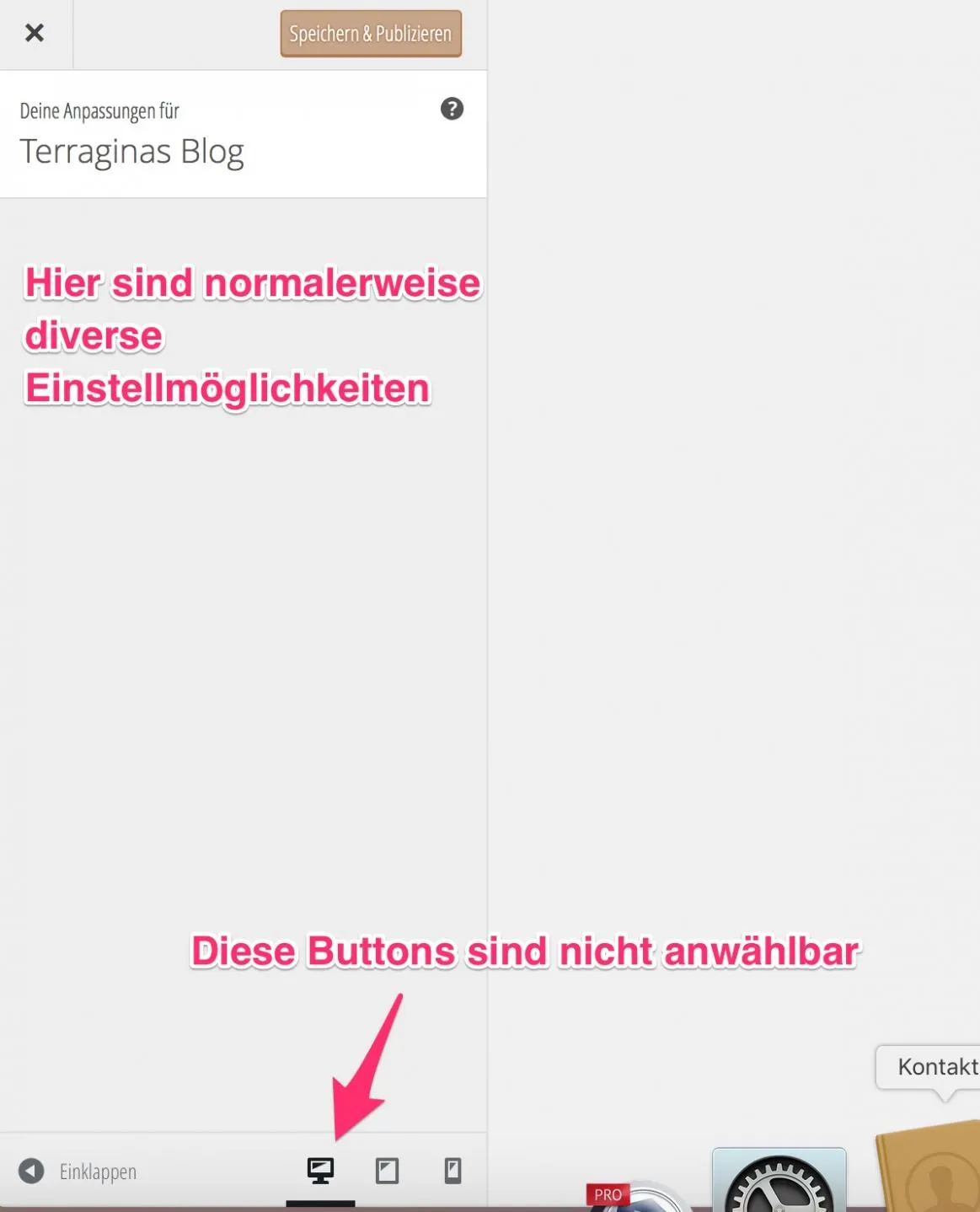Close the customizer with the X
The image size is (980, 1212).
click(35, 33)
